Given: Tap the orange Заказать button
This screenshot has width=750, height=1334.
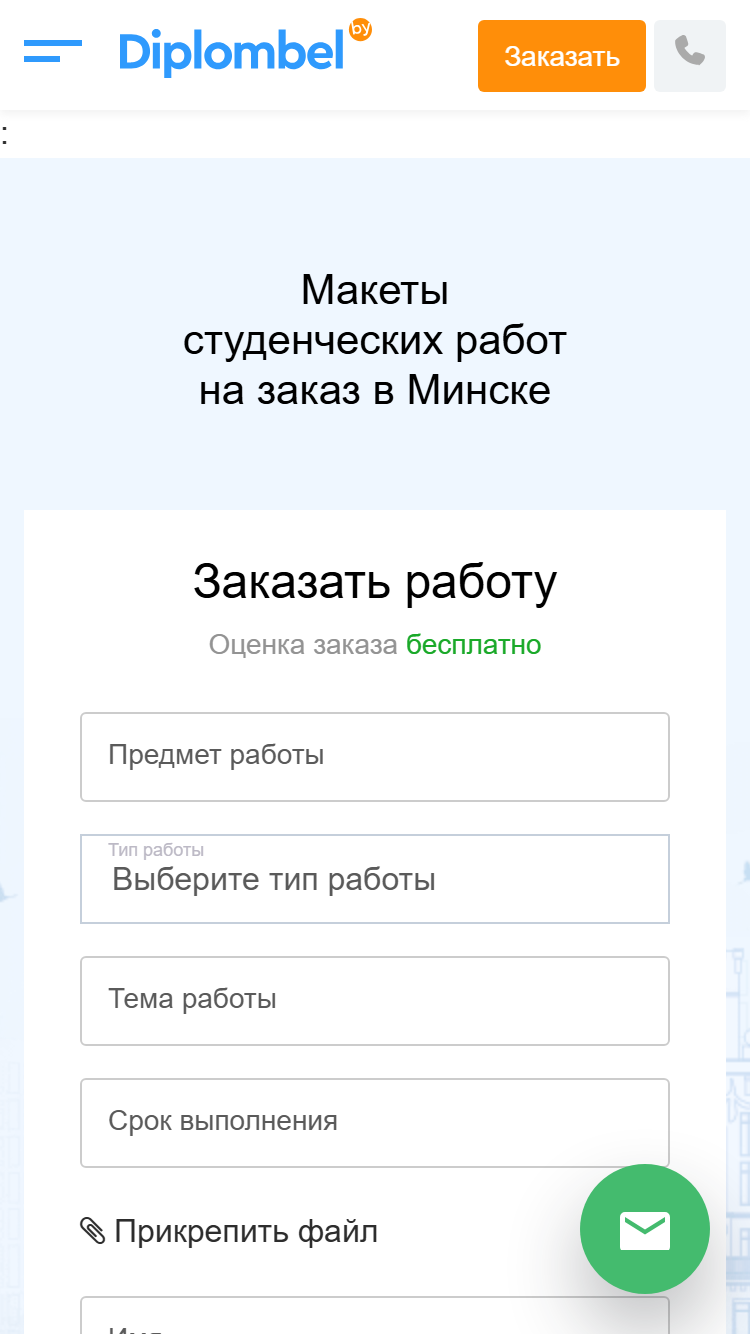Looking at the screenshot, I should coord(562,56).
